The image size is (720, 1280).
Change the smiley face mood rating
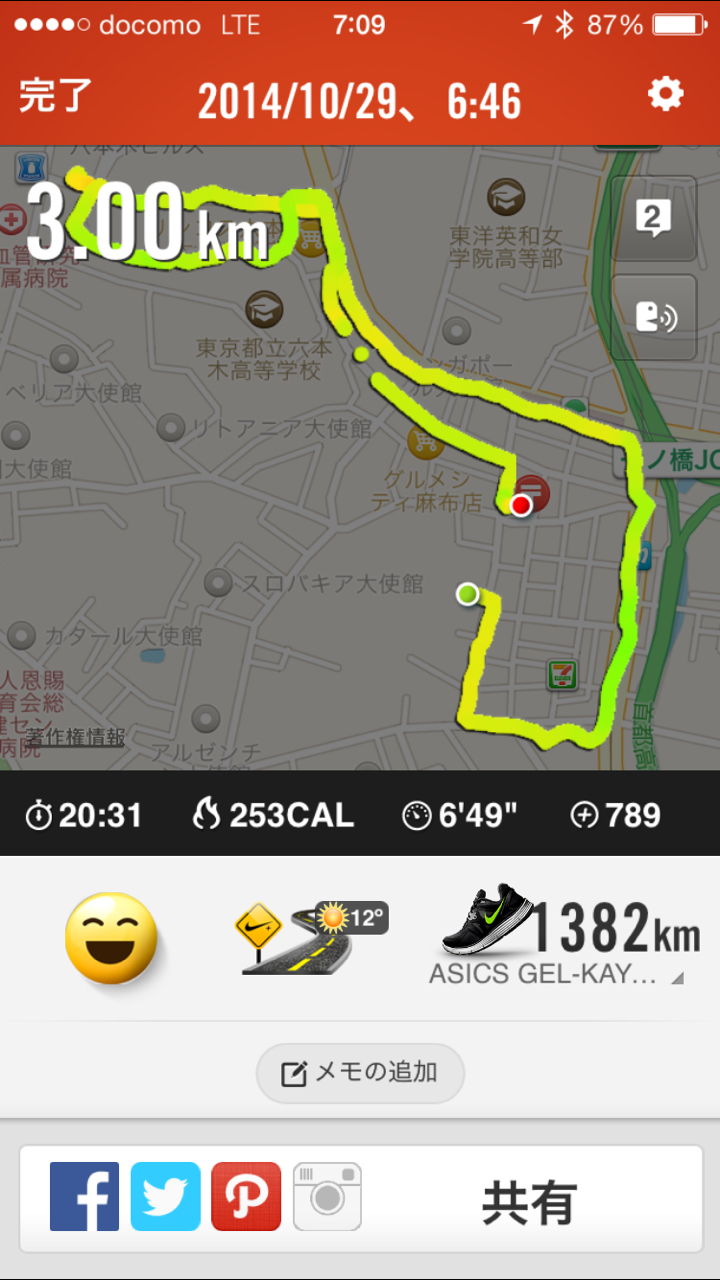tap(111, 938)
